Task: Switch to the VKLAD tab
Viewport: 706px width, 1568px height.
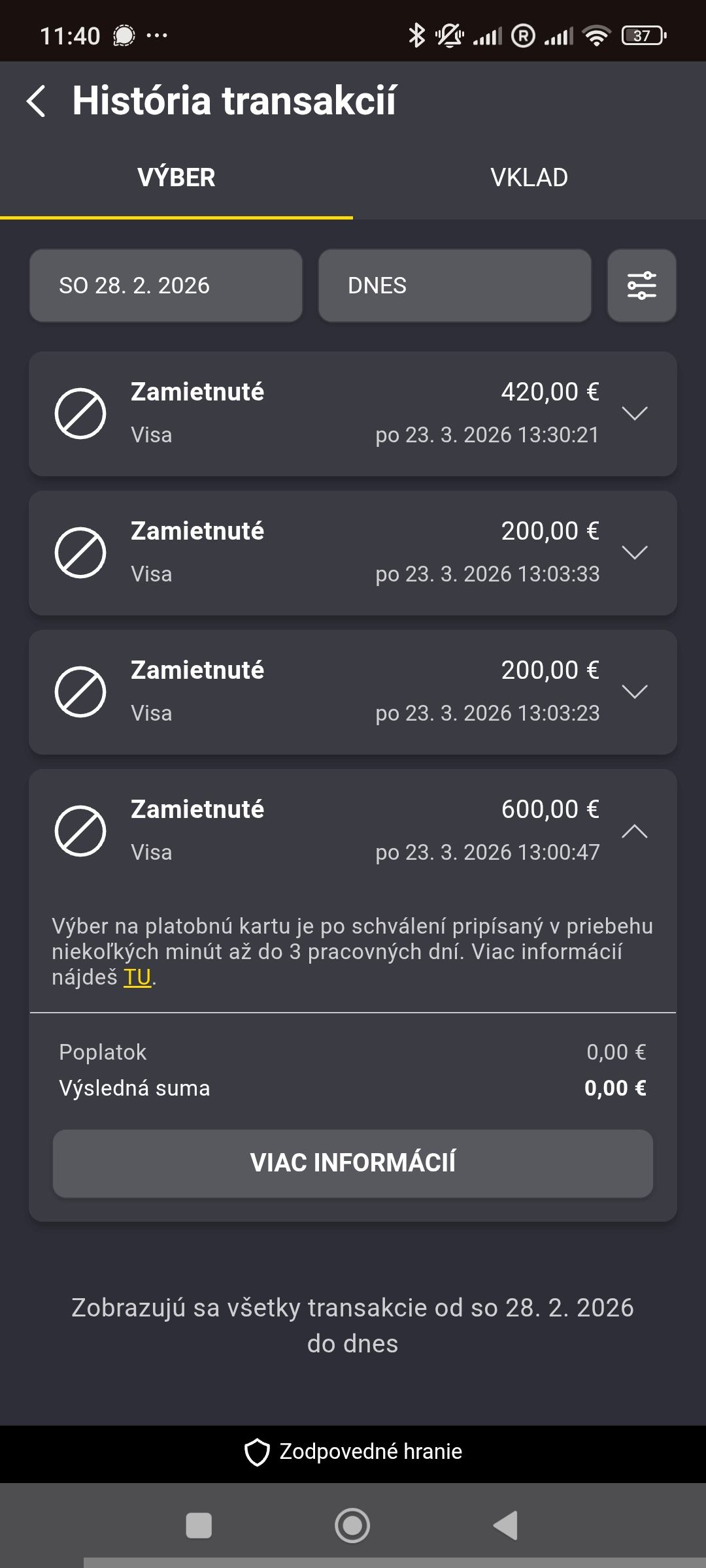Action: 529,177
